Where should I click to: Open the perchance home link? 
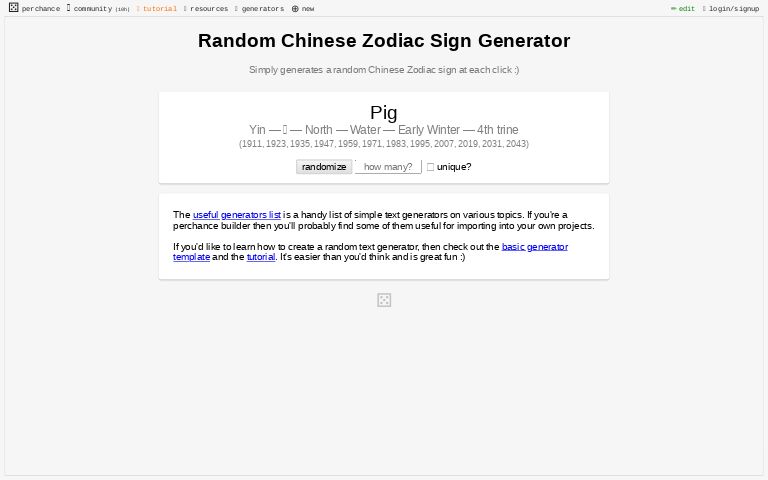tap(34, 8)
